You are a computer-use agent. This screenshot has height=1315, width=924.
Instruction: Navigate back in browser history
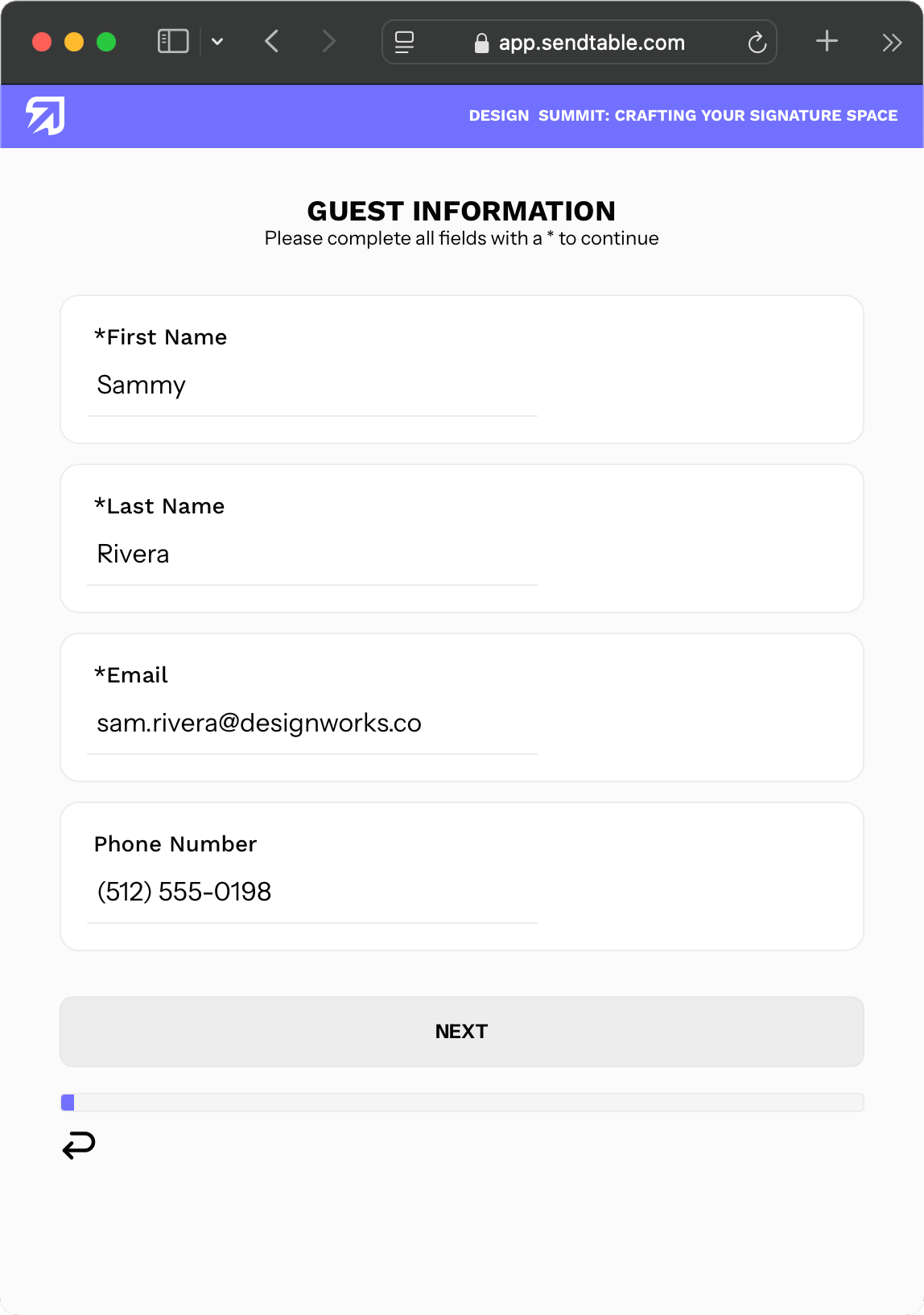click(x=272, y=41)
